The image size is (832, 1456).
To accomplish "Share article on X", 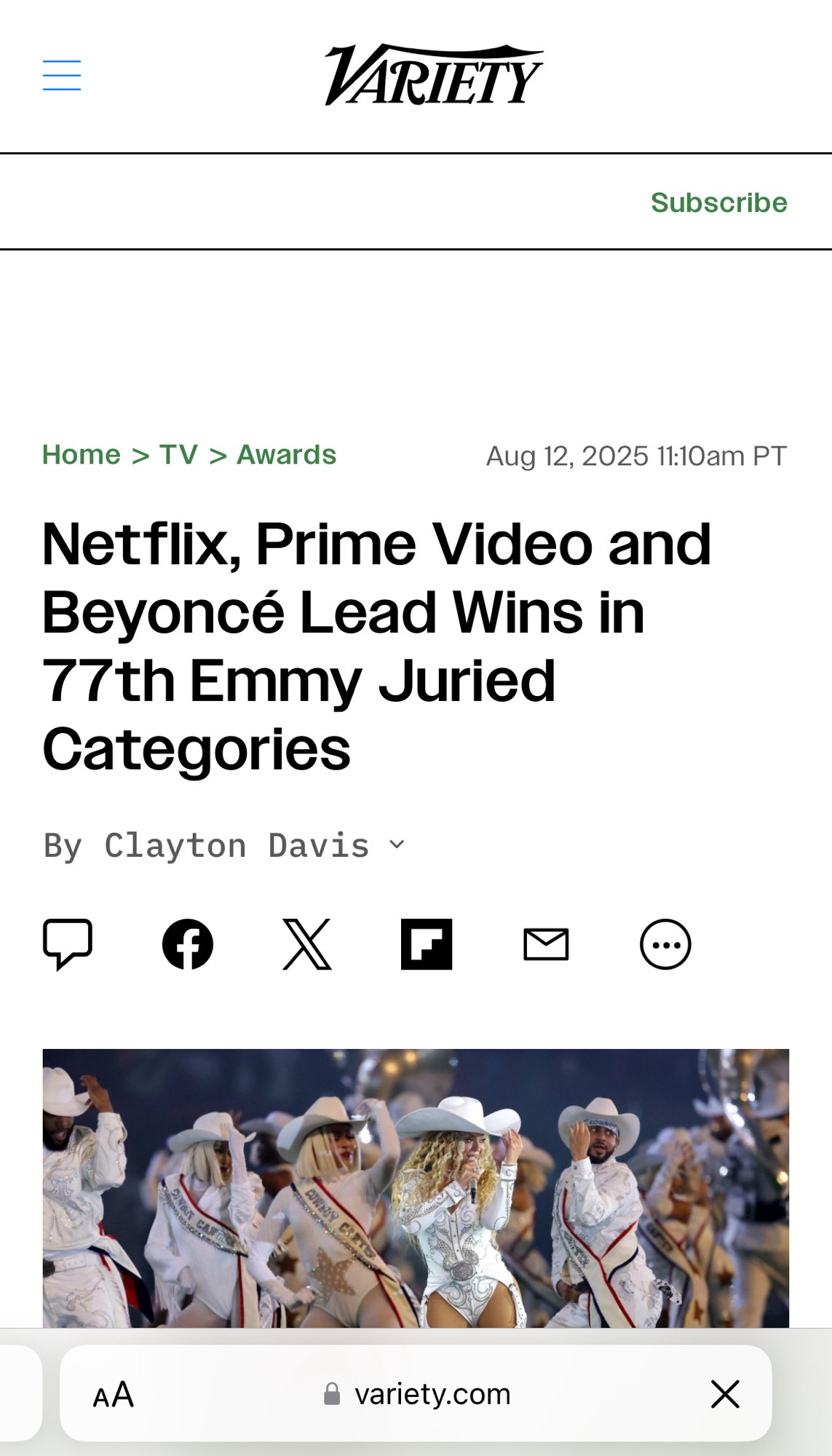I will [307, 944].
